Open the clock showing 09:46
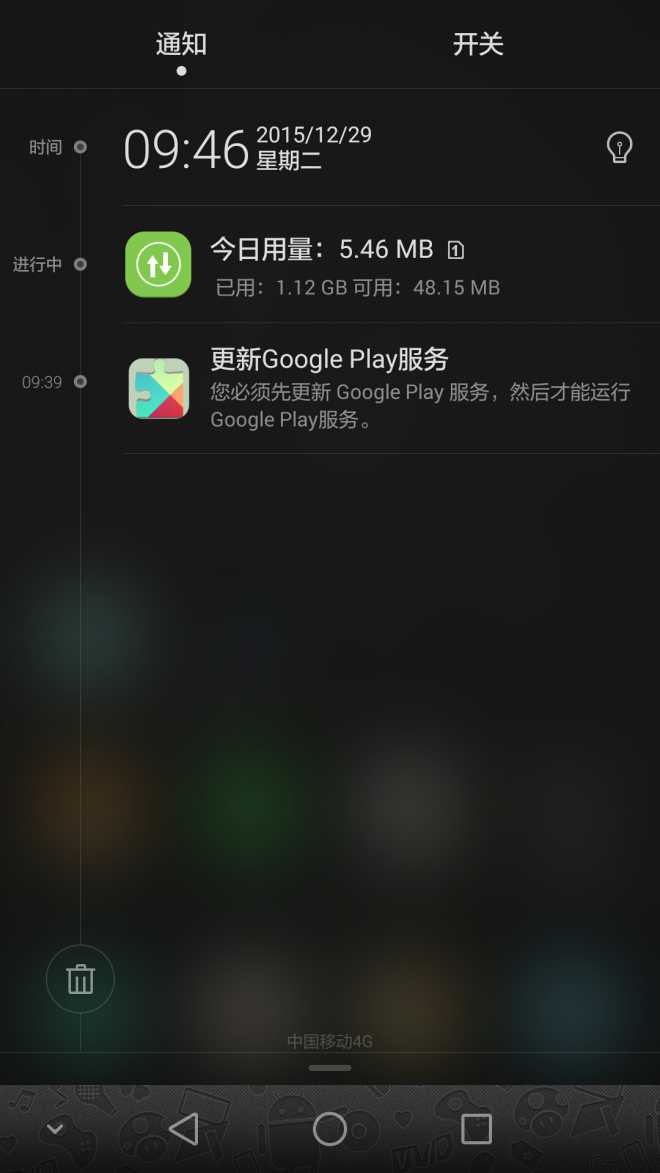This screenshot has width=660, height=1173. (186, 150)
